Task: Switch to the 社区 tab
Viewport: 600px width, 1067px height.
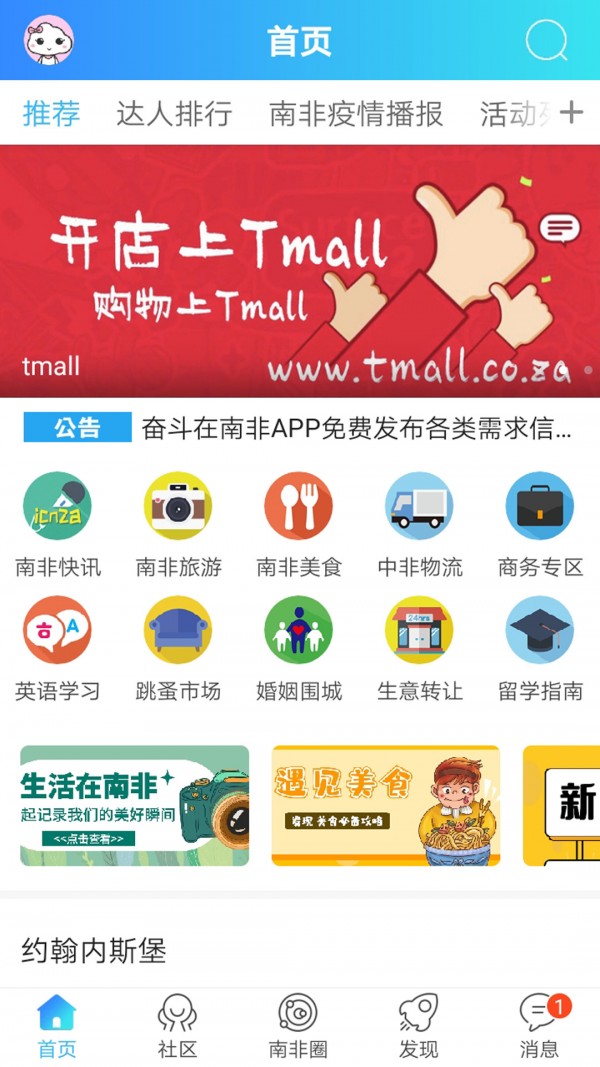Action: click(177, 1026)
